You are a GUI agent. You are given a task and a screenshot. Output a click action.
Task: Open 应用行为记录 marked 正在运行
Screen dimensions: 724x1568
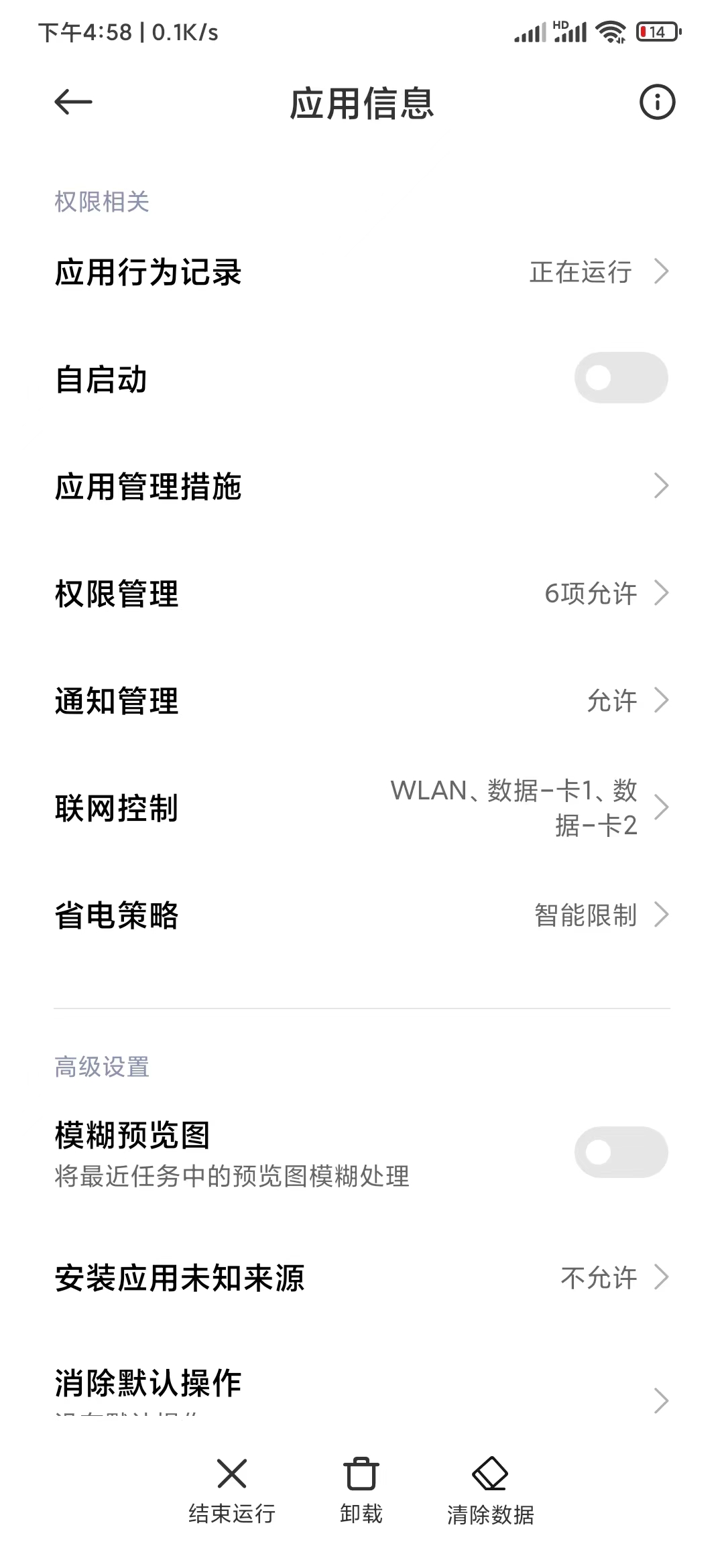pyautogui.click(x=362, y=271)
